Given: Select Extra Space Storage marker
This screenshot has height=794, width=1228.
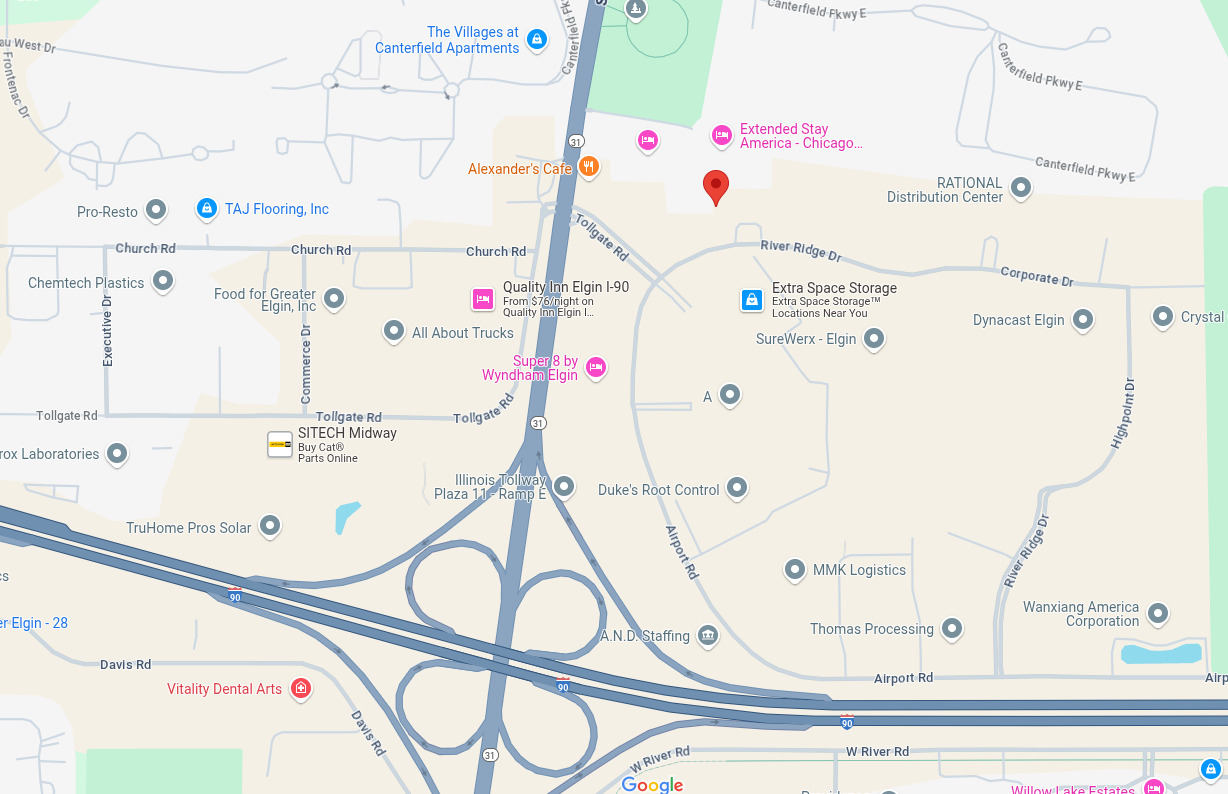Looking at the screenshot, I should (752, 299).
